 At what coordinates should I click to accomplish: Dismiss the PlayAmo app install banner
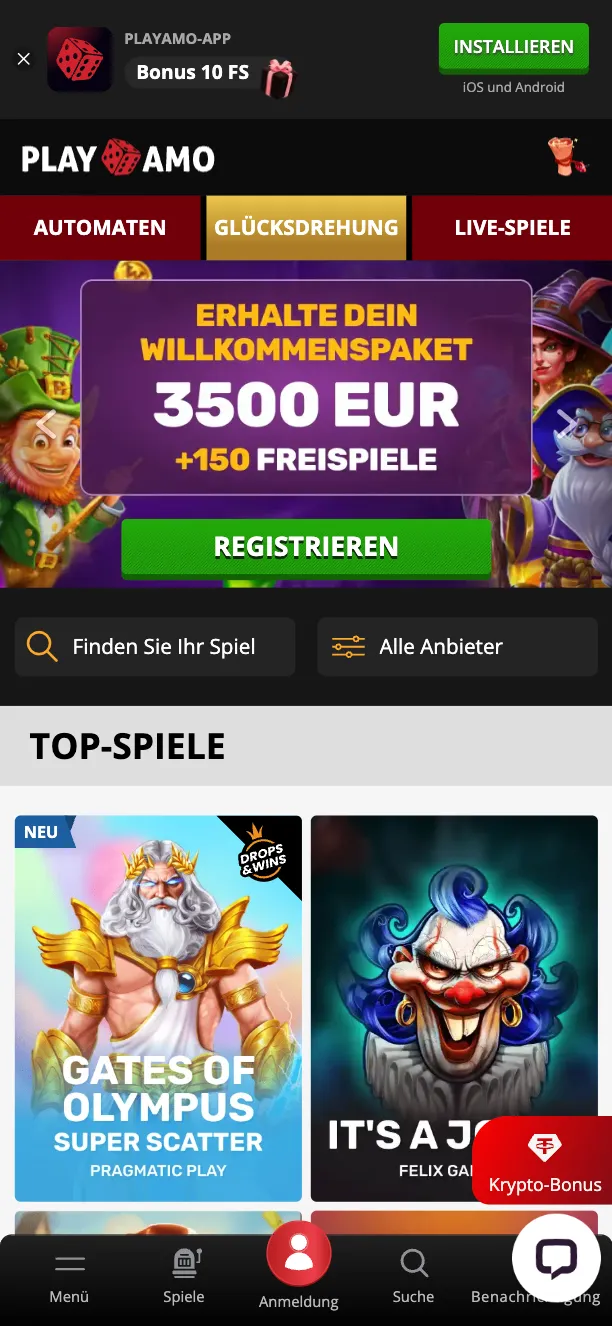(24, 59)
